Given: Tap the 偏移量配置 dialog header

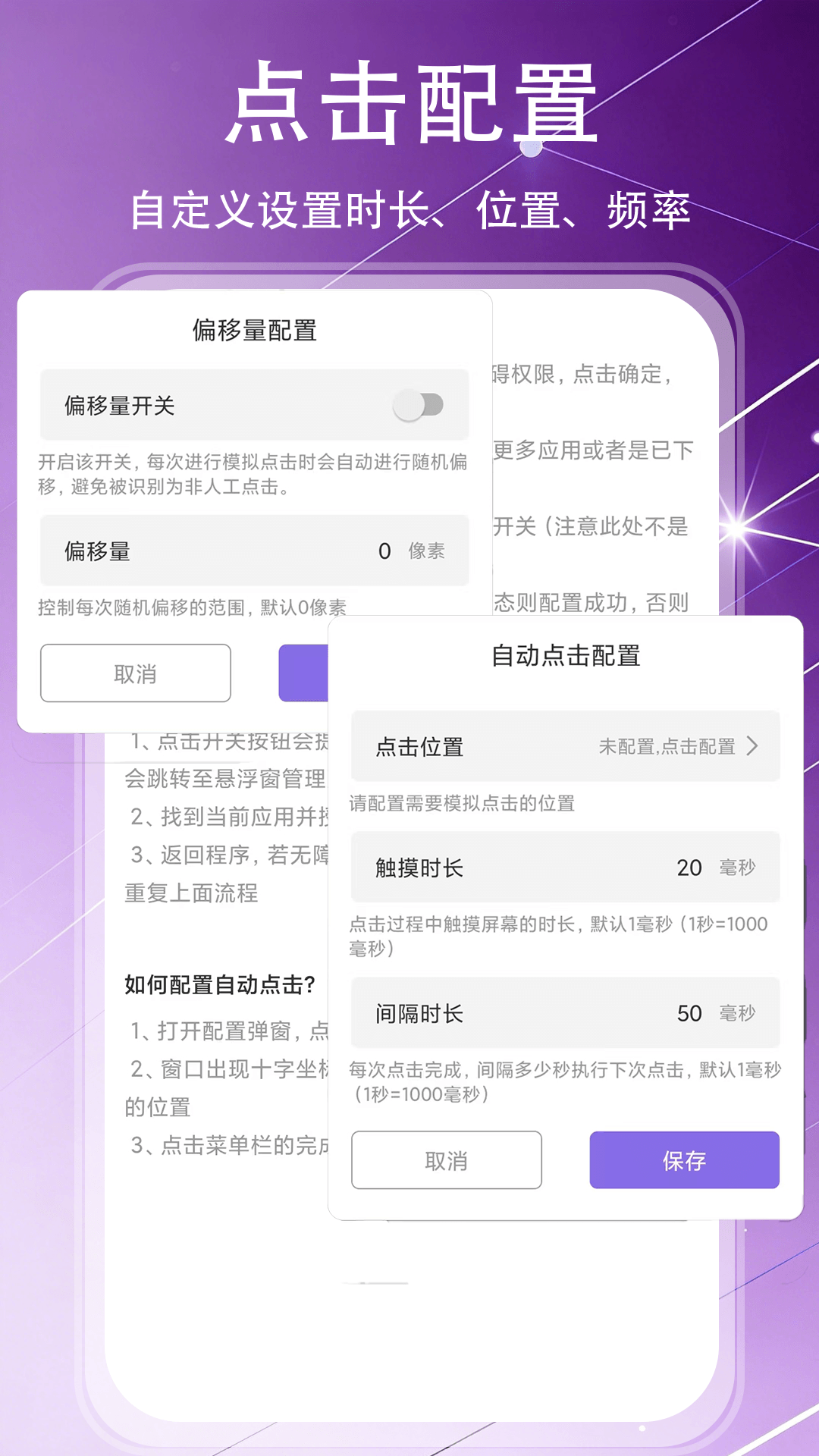Looking at the screenshot, I should click(256, 330).
